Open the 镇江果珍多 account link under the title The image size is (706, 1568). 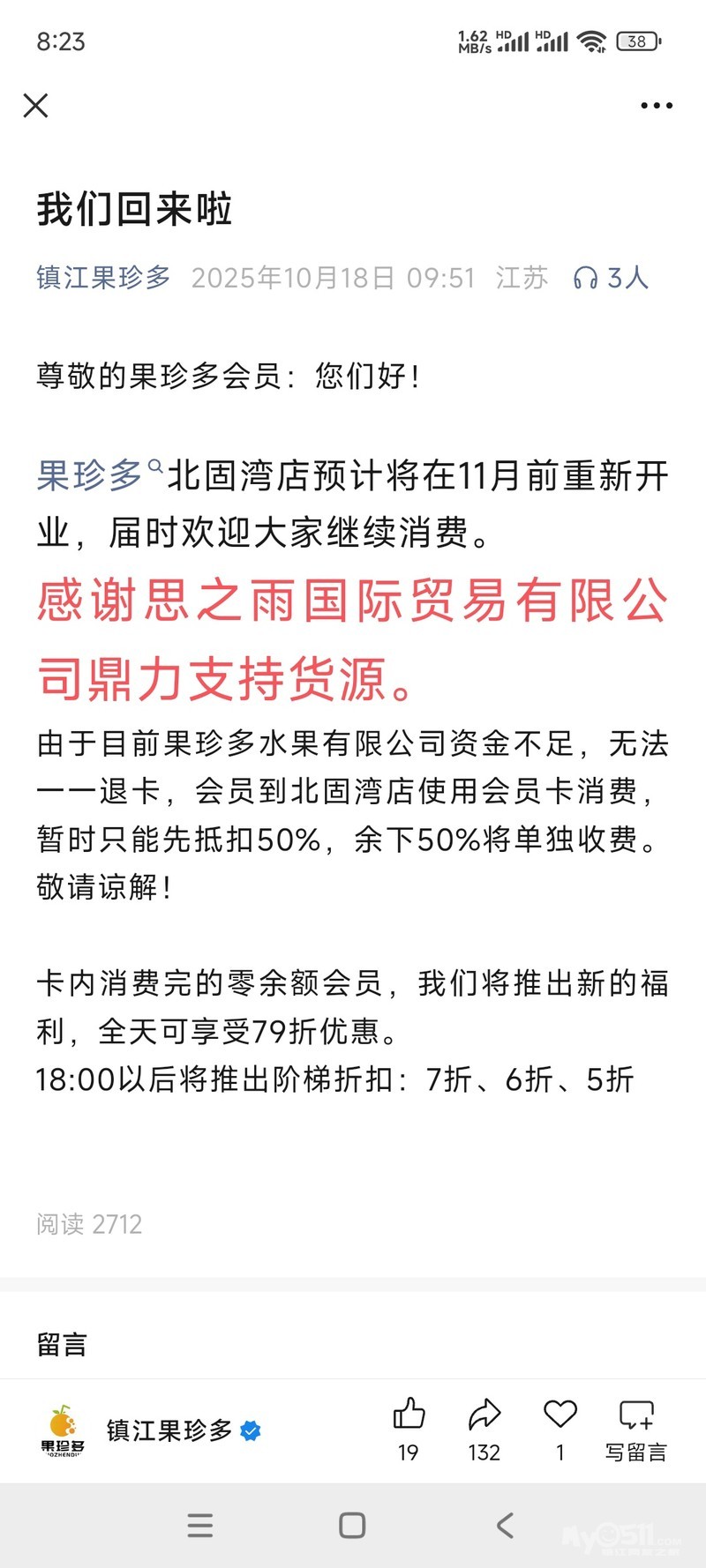coord(103,278)
